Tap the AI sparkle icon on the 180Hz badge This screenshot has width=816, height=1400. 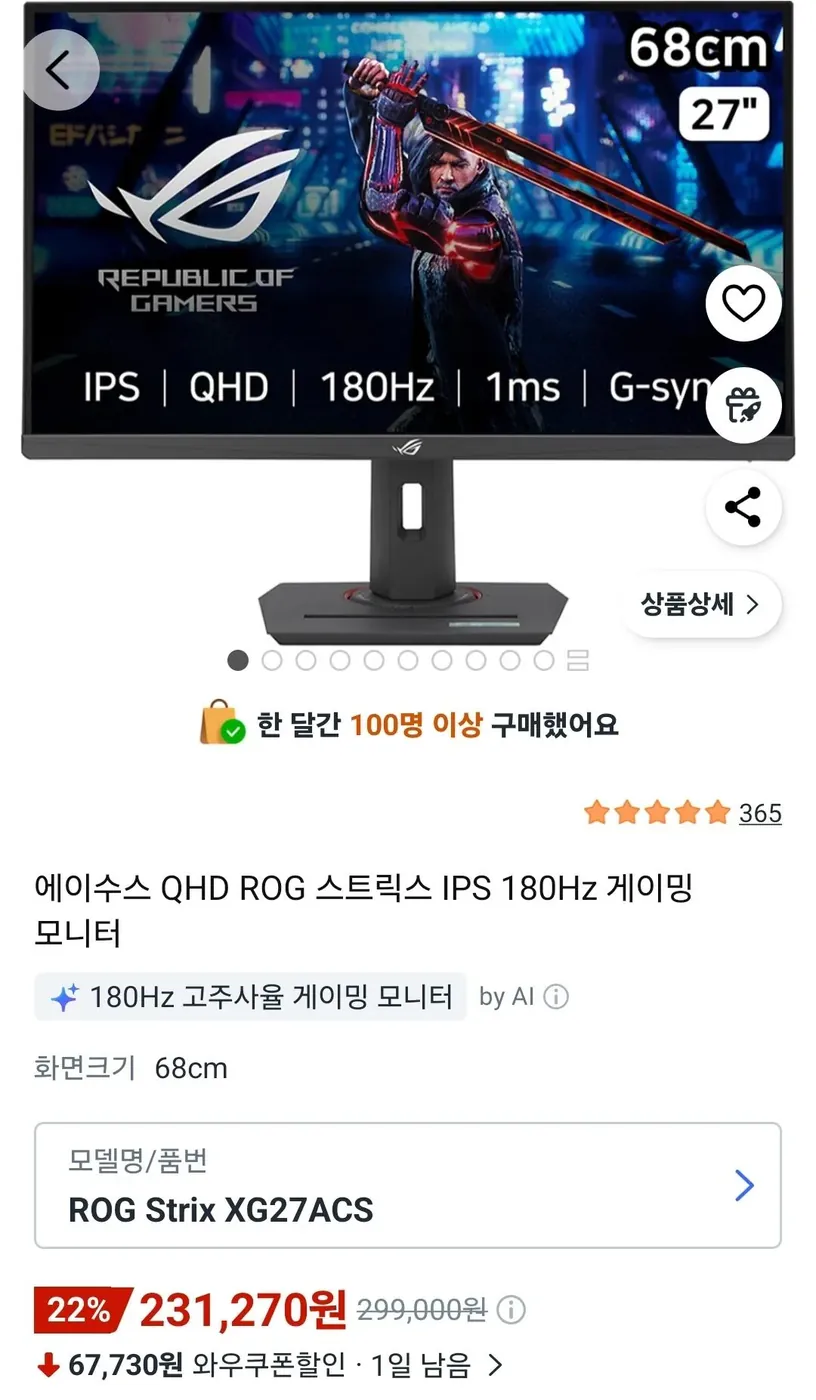coord(62,997)
